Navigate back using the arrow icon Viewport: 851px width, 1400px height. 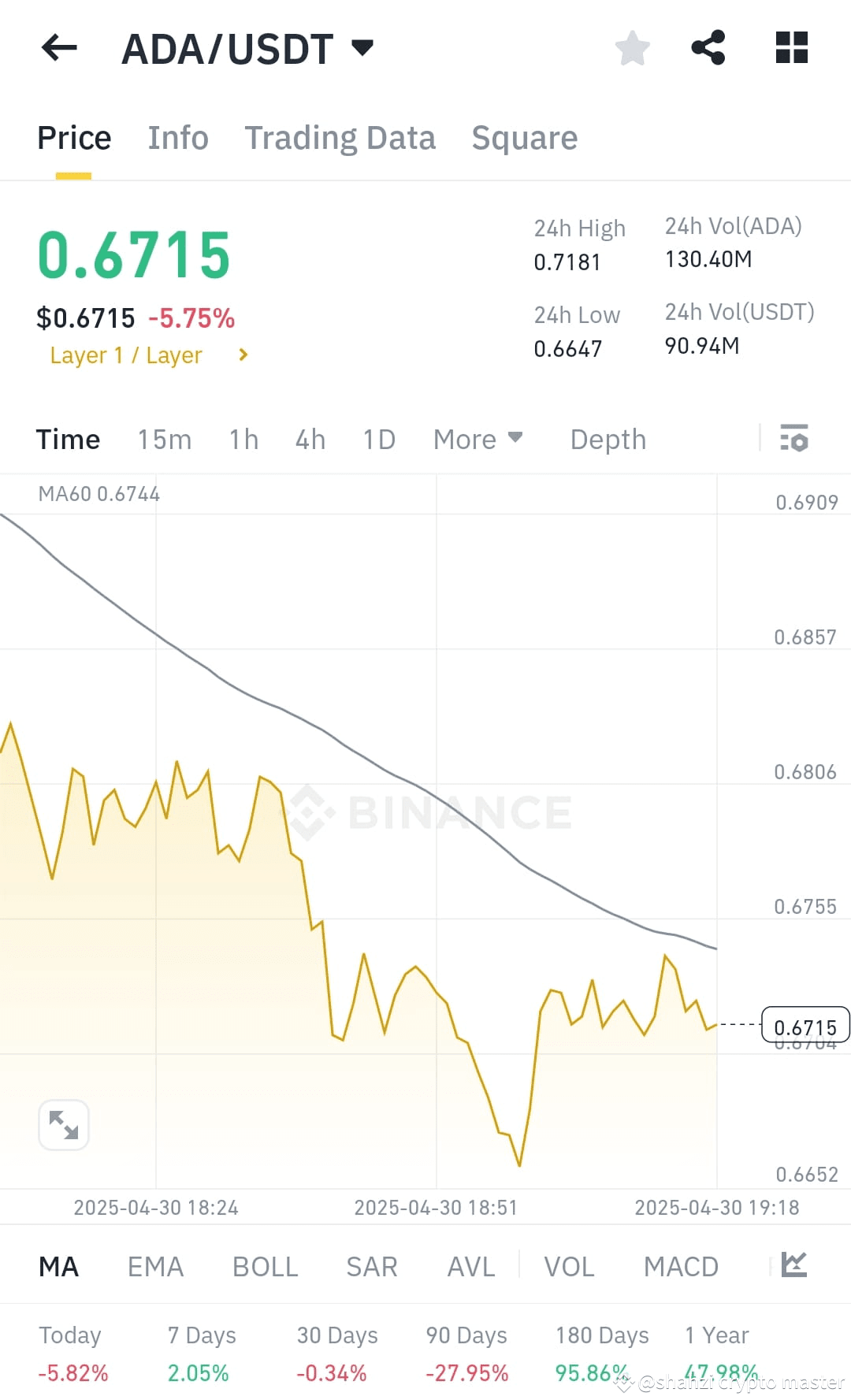pyautogui.click(x=58, y=48)
